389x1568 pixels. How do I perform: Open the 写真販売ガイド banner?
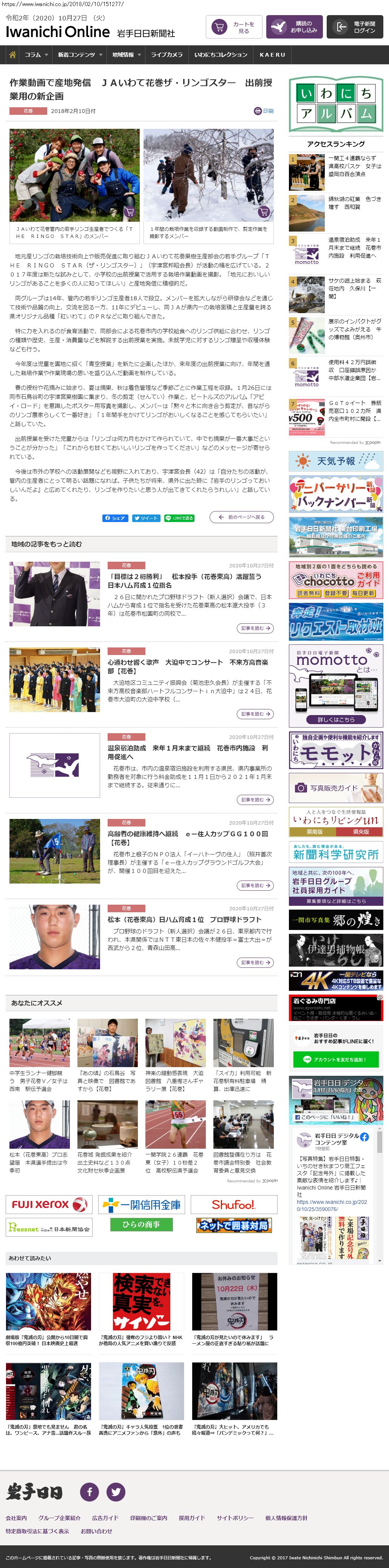335,788
